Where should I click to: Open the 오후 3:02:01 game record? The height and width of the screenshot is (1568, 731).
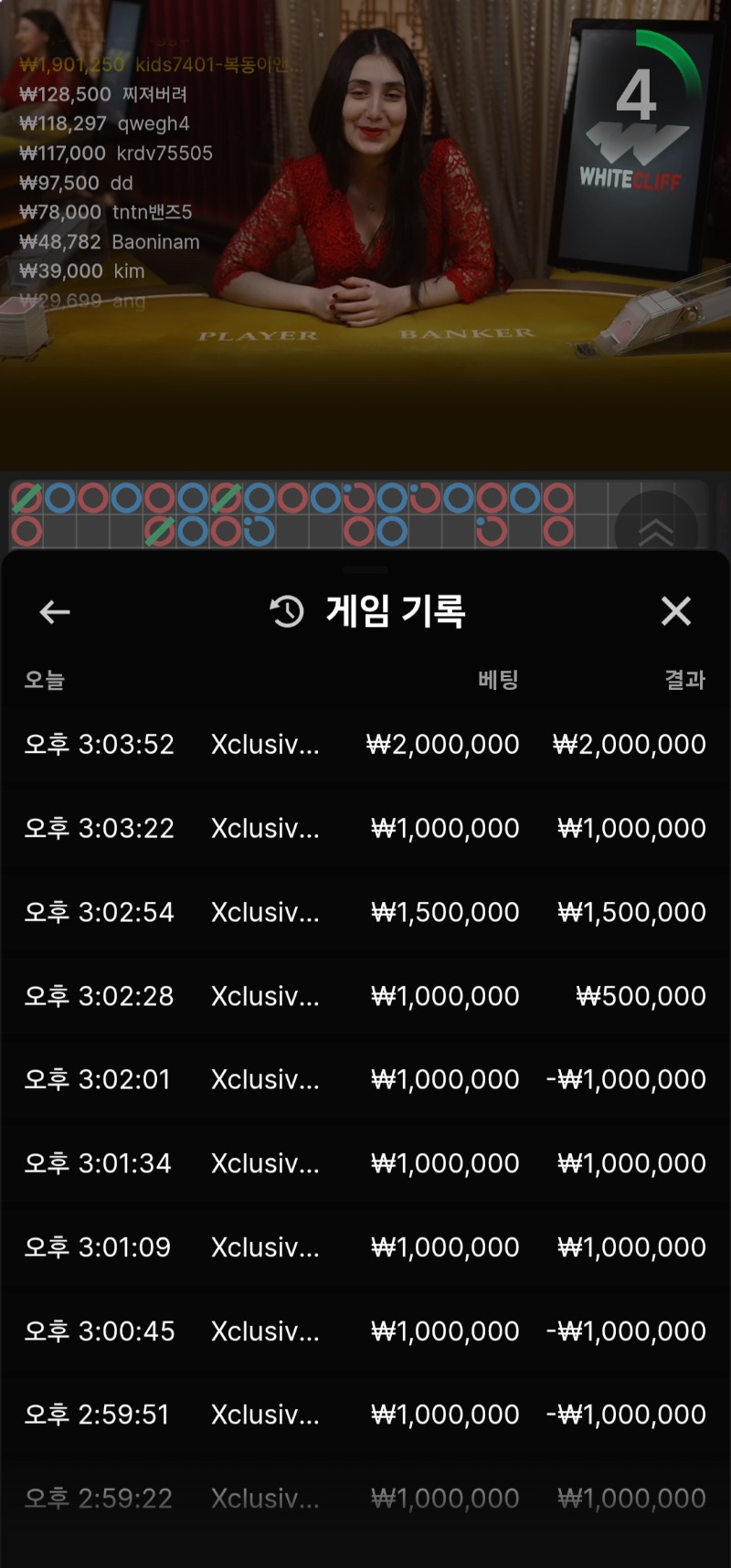(x=365, y=1080)
